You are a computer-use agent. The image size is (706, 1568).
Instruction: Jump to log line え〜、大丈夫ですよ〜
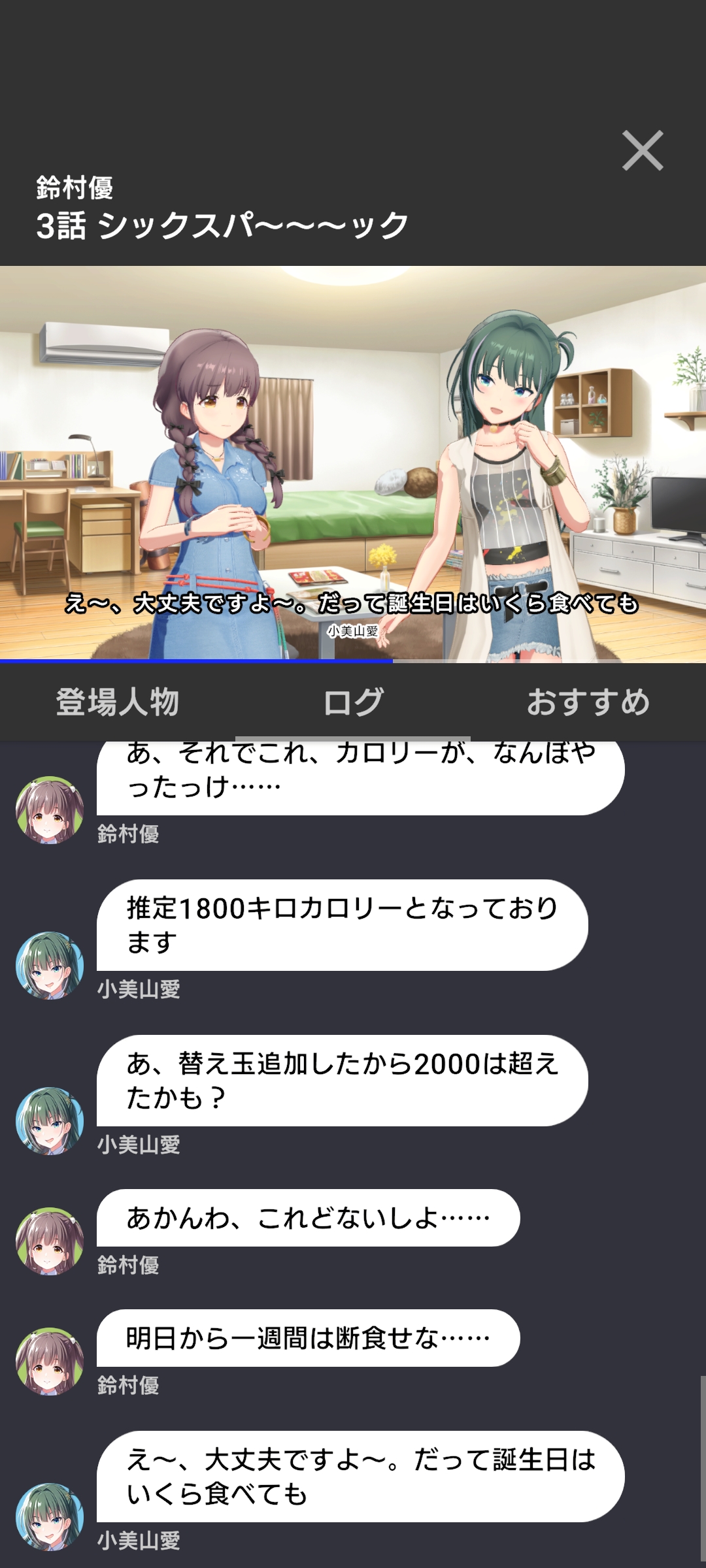(360, 1477)
